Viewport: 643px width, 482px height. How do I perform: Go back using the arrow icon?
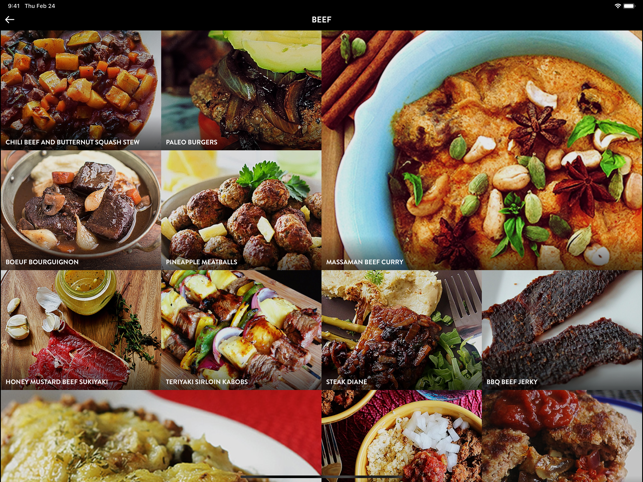tap(10, 19)
